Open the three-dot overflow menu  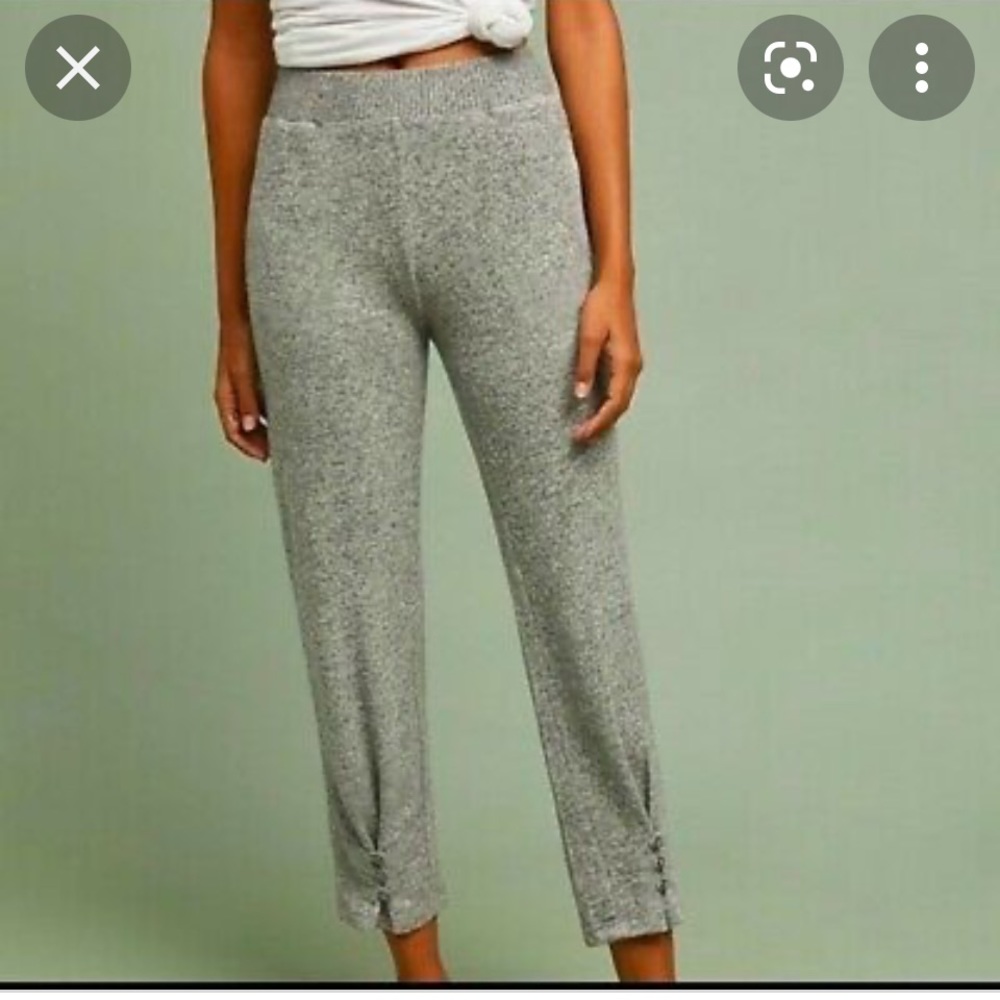(x=921, y=68)
